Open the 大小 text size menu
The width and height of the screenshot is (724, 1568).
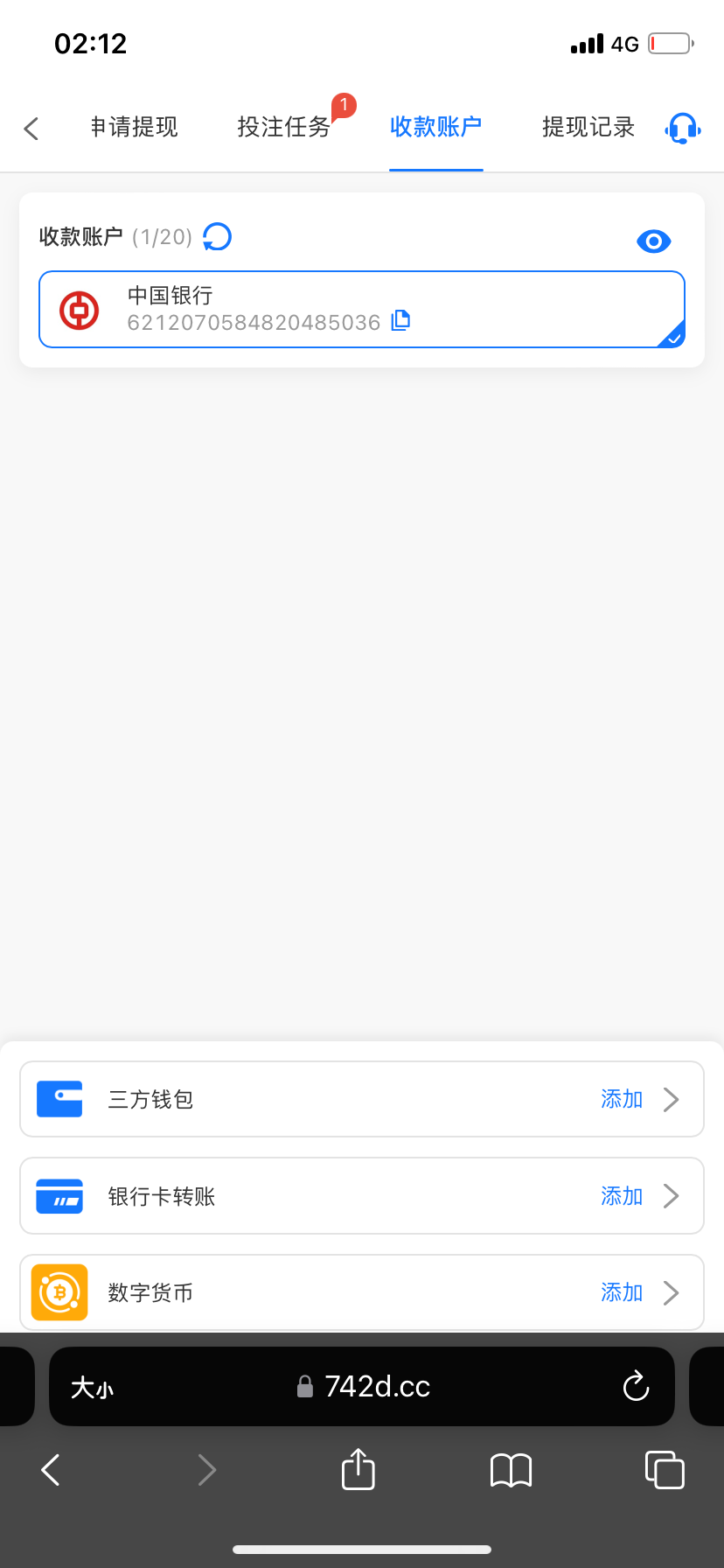pyautogui.click(x=92, y=1388)
